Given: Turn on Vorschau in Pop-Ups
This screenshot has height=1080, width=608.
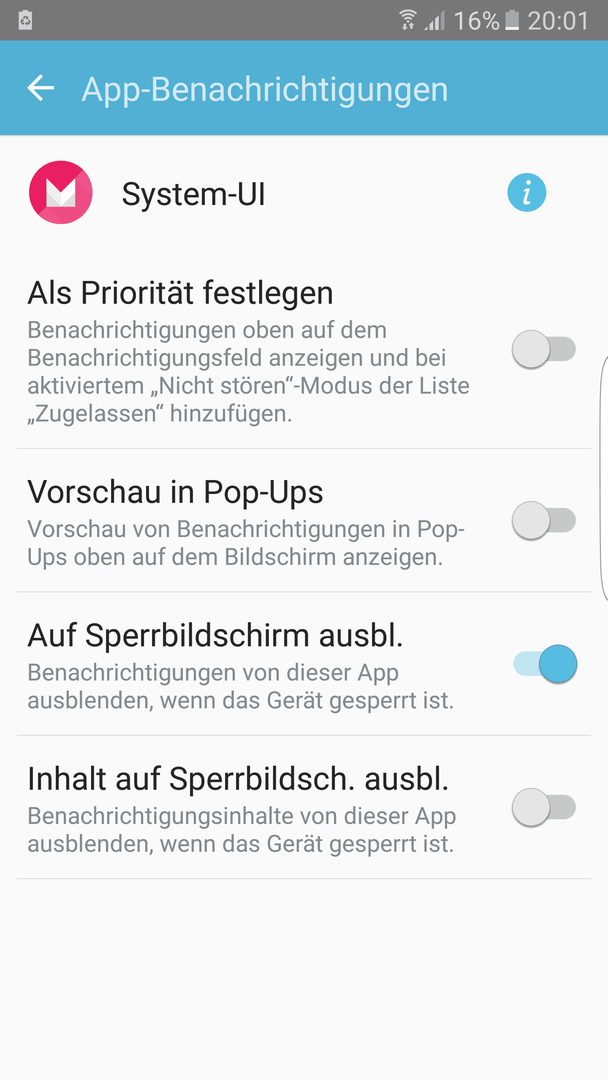Looking at the screenshot, I should [543, 520].
